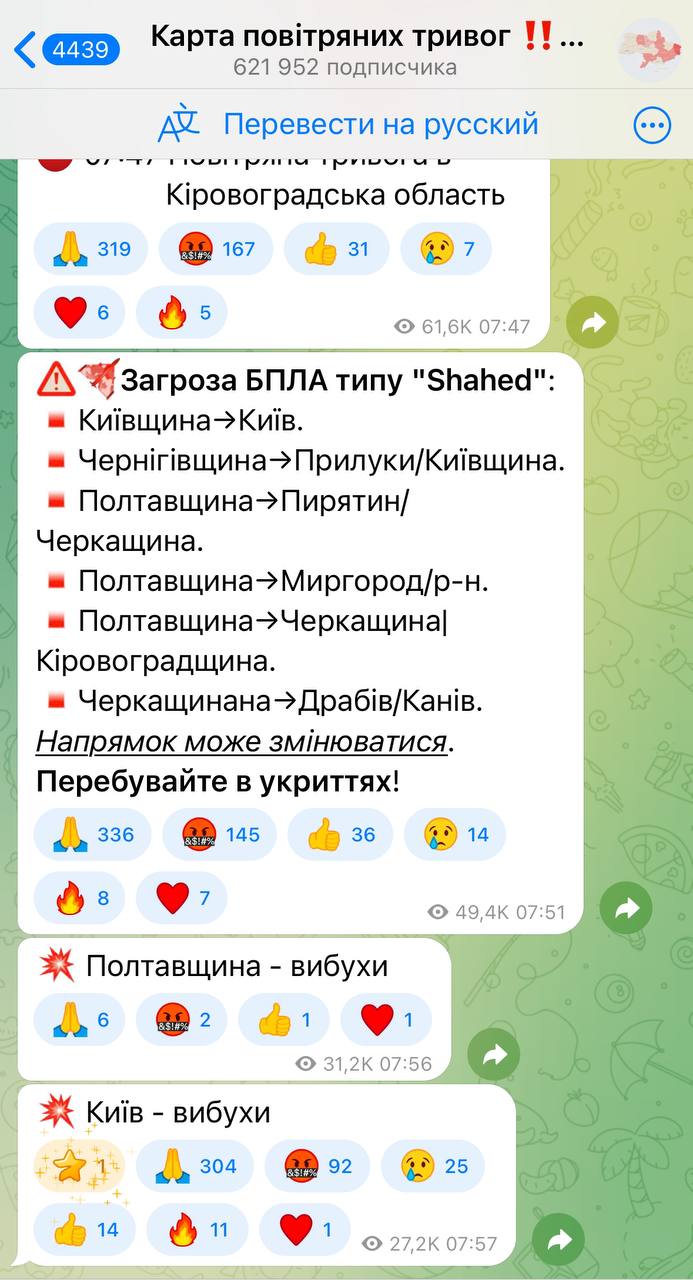
Task: Open the translation options three-dot menu
Action: click(652, 125)
